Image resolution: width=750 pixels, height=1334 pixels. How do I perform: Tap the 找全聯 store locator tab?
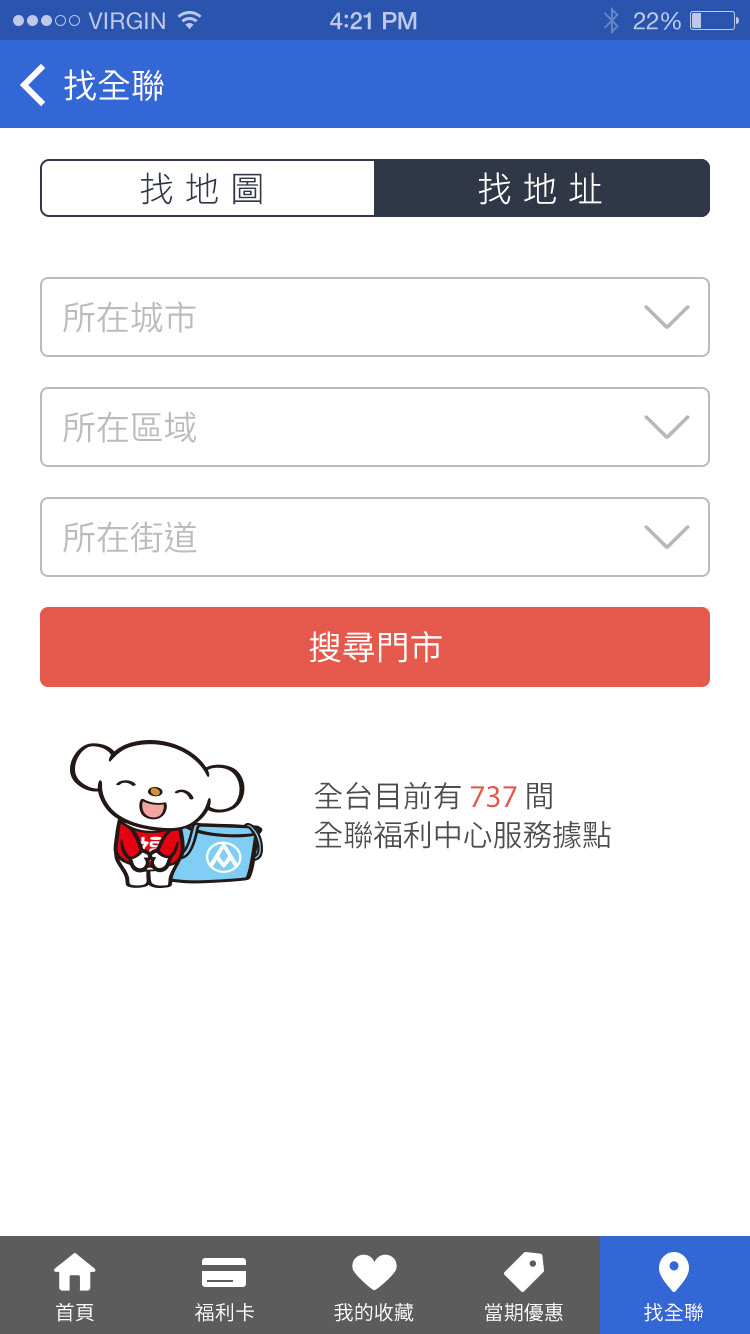pos(675,1285)
